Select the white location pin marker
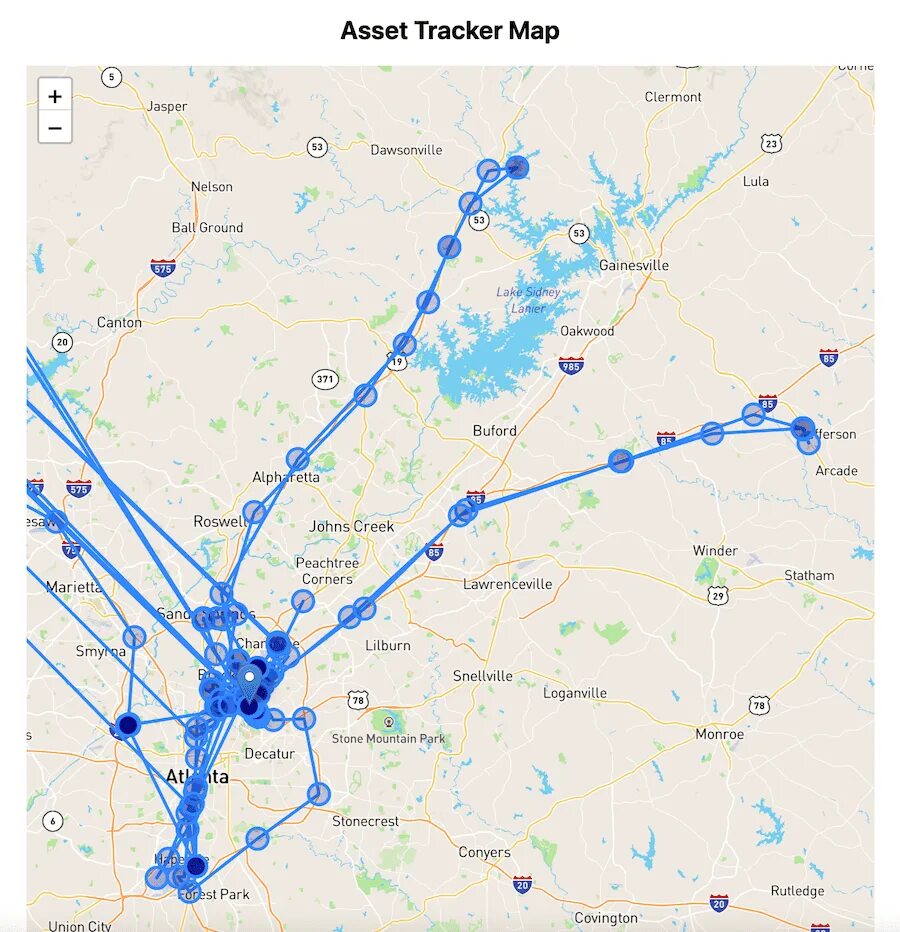 point(250,680)
